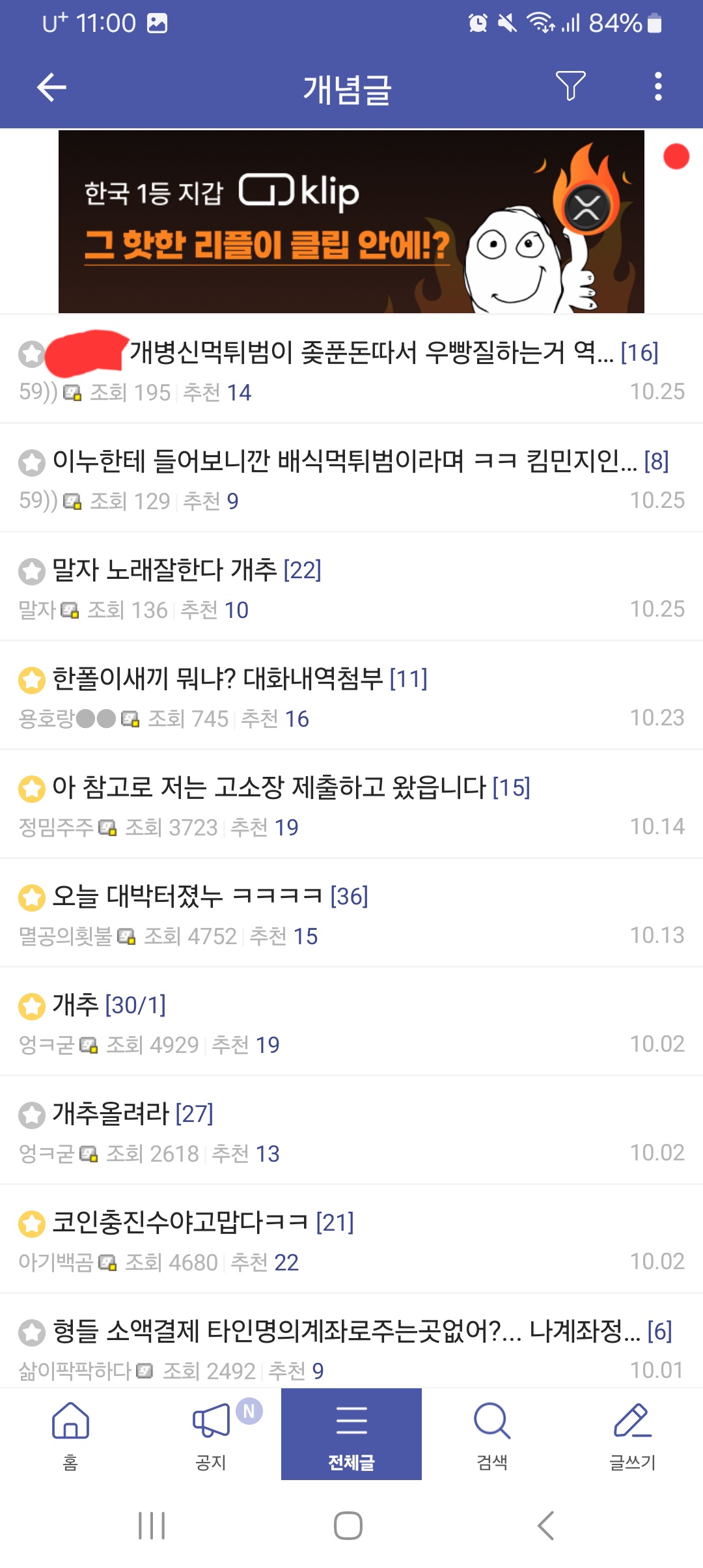Open the klip wallet ad banner
Viewport: 703px width, 1568px height.
pos(351,222)
